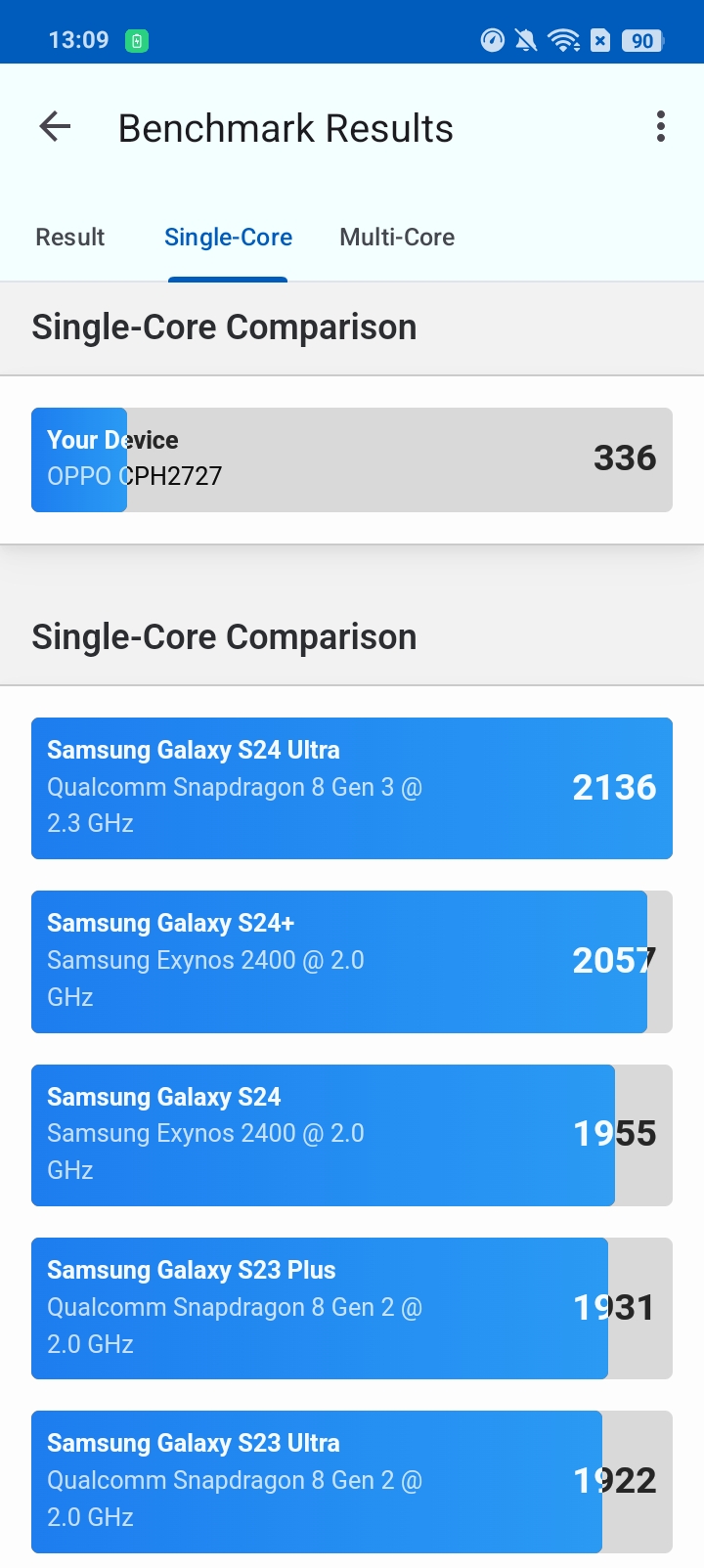Switch to the Result tab
The image size is (704, 1568).
(70, 238)
